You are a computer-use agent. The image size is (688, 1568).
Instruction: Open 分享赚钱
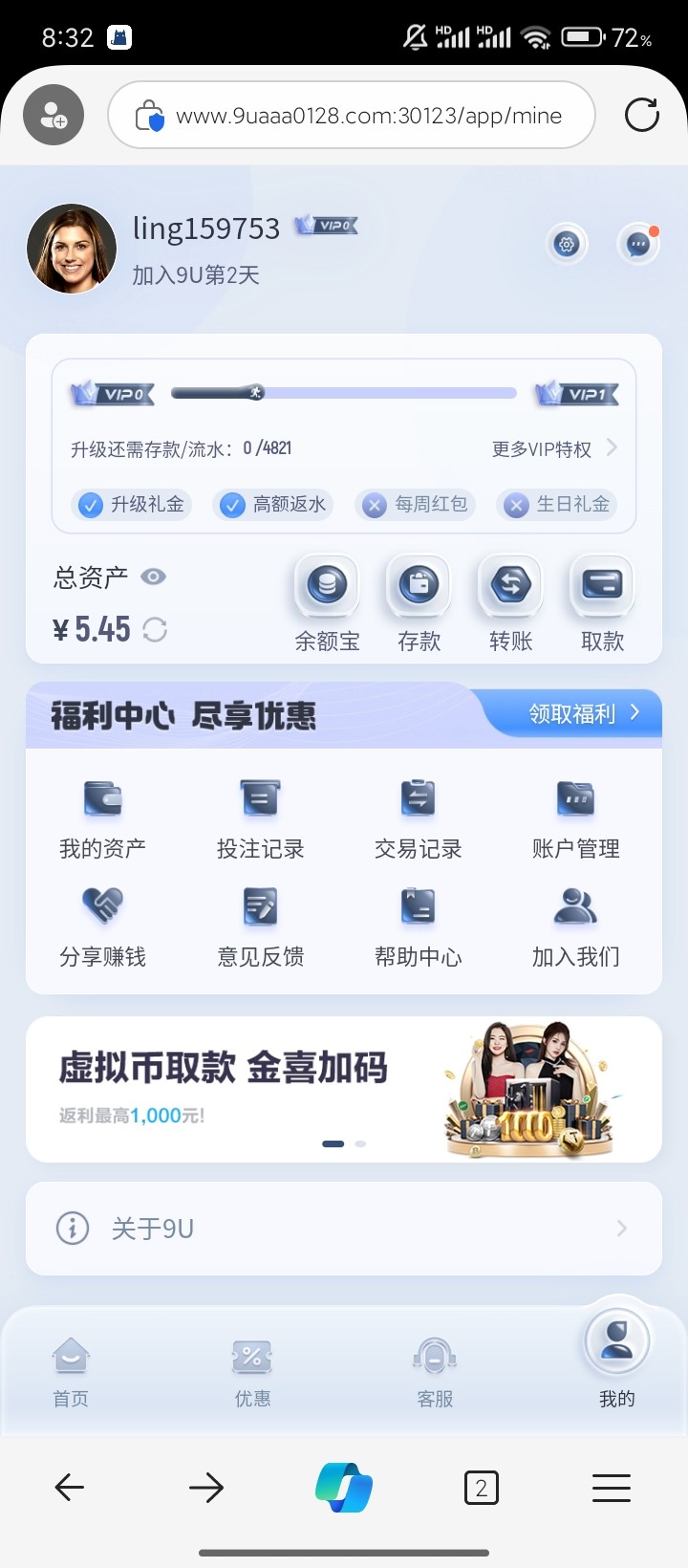102,926
